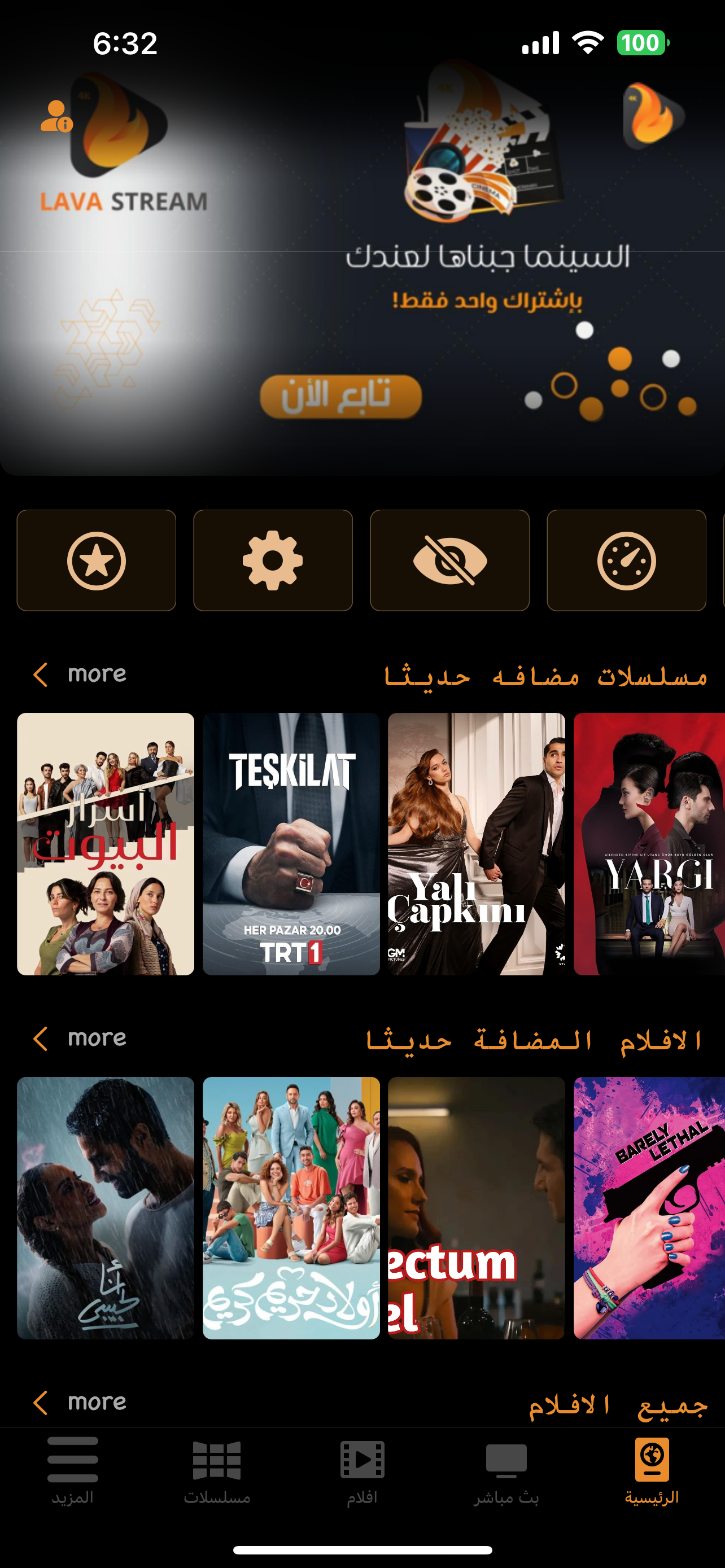The width and height of the screenshot is (725, 1568).
Task: Open the user account info icon
Action: [56, 116]
